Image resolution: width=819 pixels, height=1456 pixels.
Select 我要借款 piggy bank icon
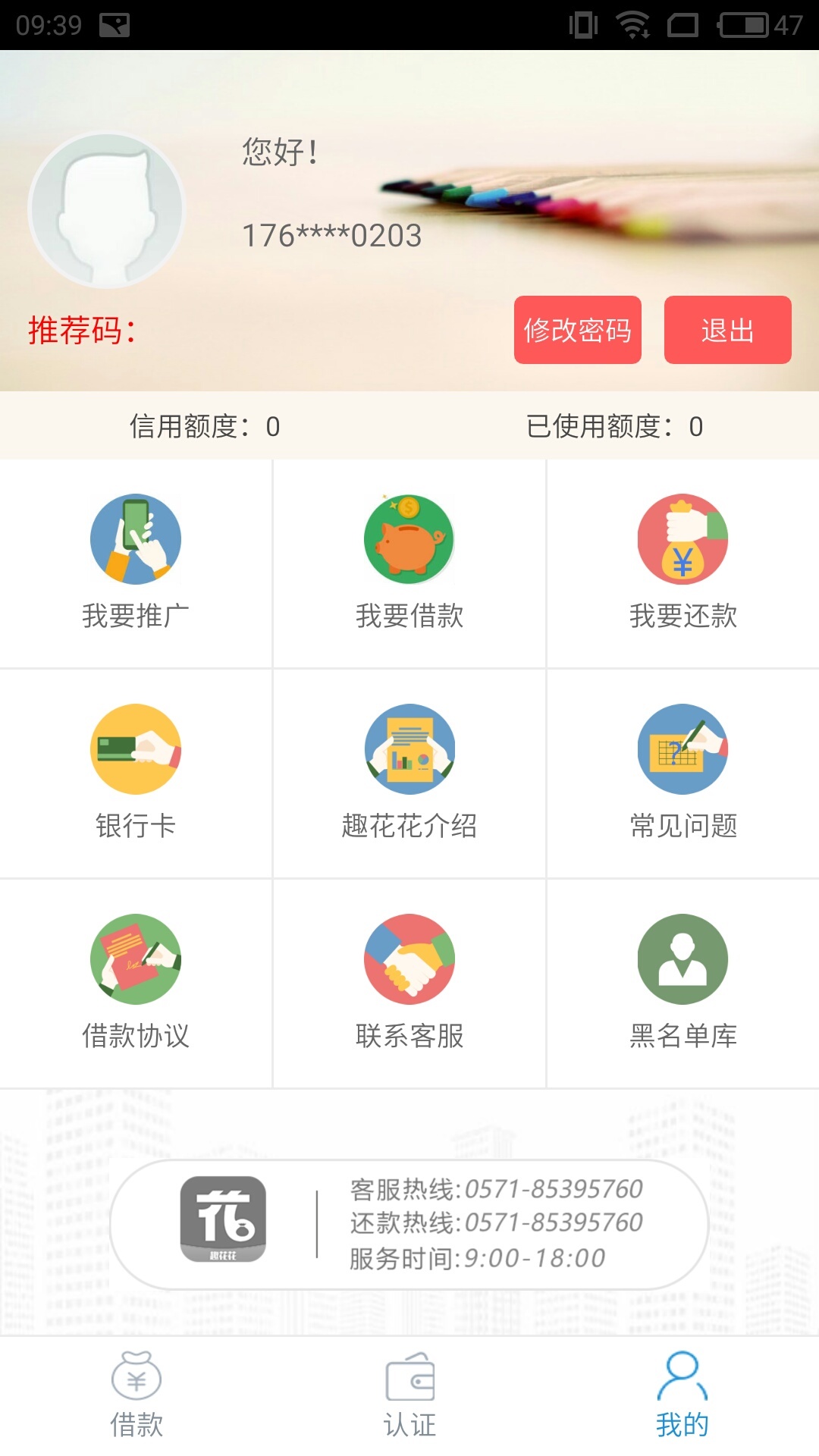pyautogui.click(x=409, y=538)
